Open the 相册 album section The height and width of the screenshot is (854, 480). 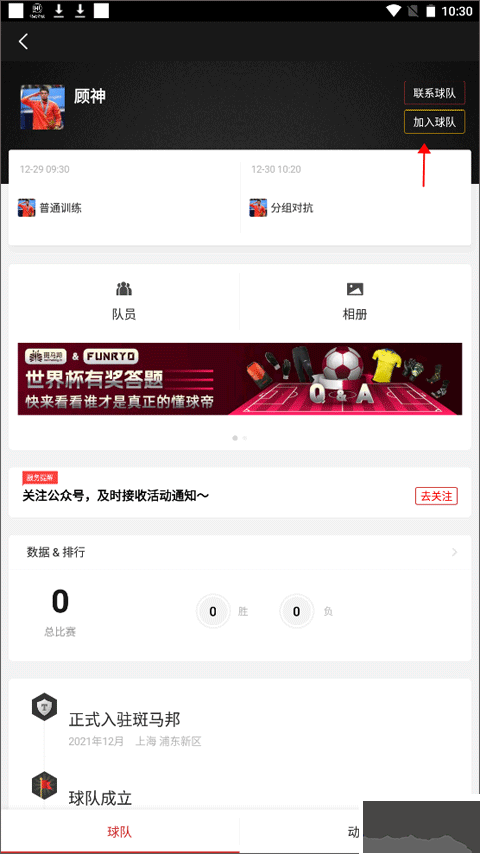(x=355, y=301)
